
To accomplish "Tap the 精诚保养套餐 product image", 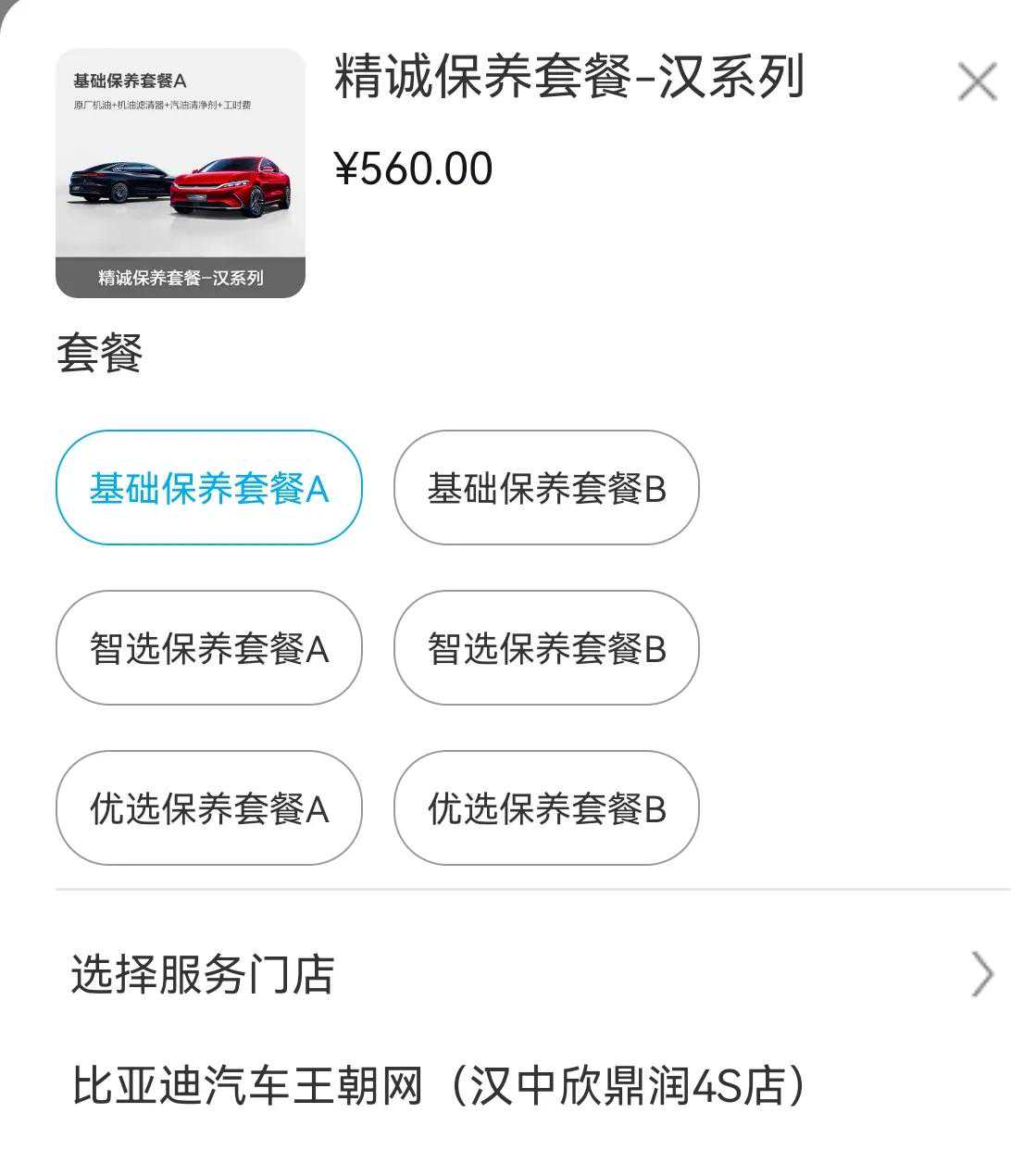I will coord(181,173).
